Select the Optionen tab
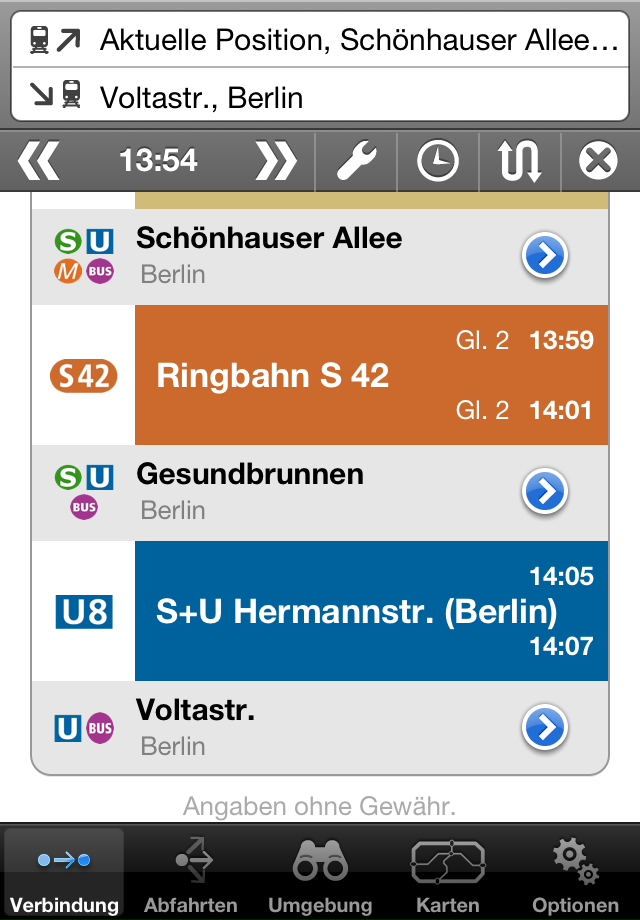Screen dimensions: 640x920 click(576, 872)
